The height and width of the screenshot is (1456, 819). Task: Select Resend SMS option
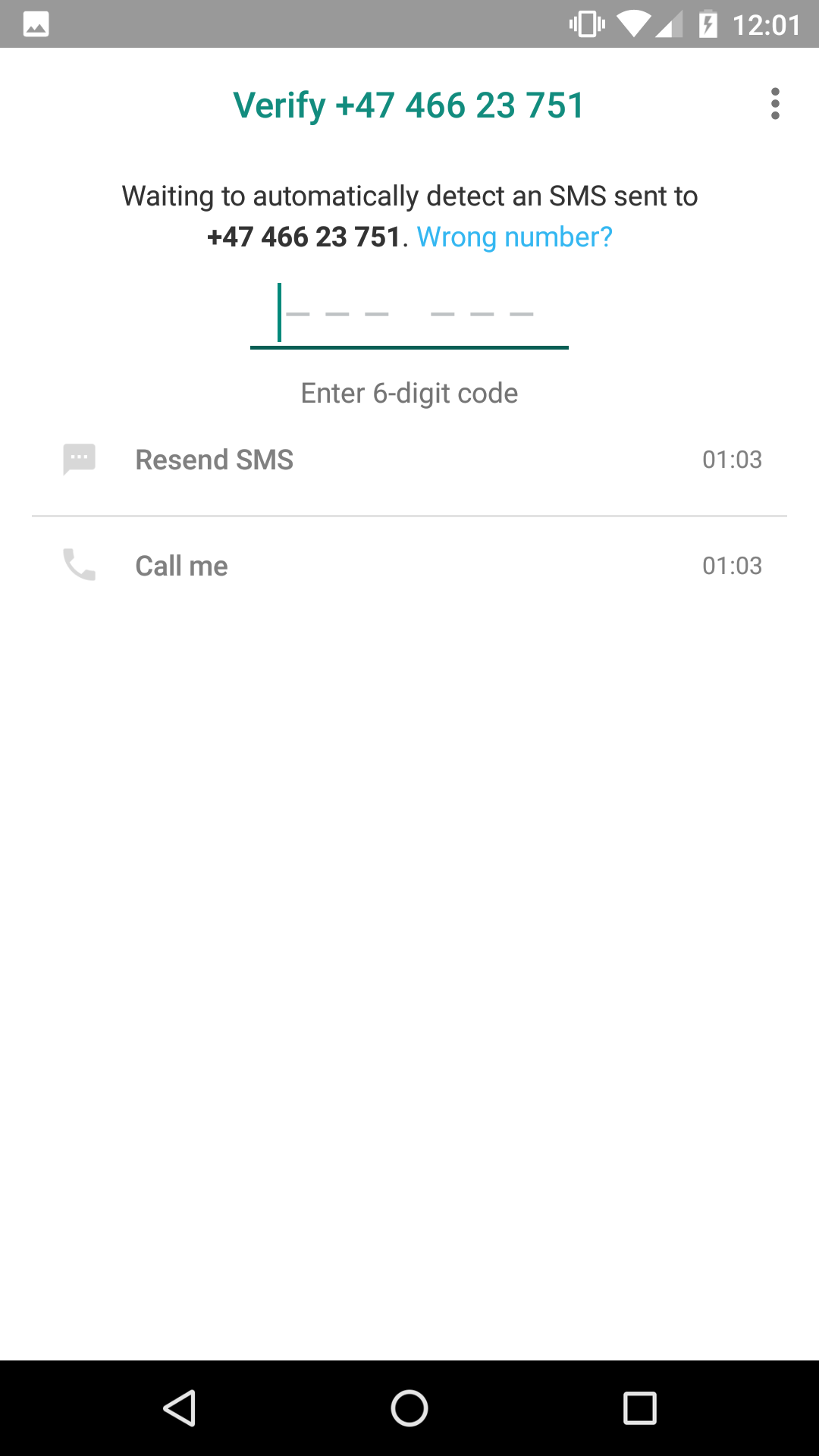coord(215,460)
